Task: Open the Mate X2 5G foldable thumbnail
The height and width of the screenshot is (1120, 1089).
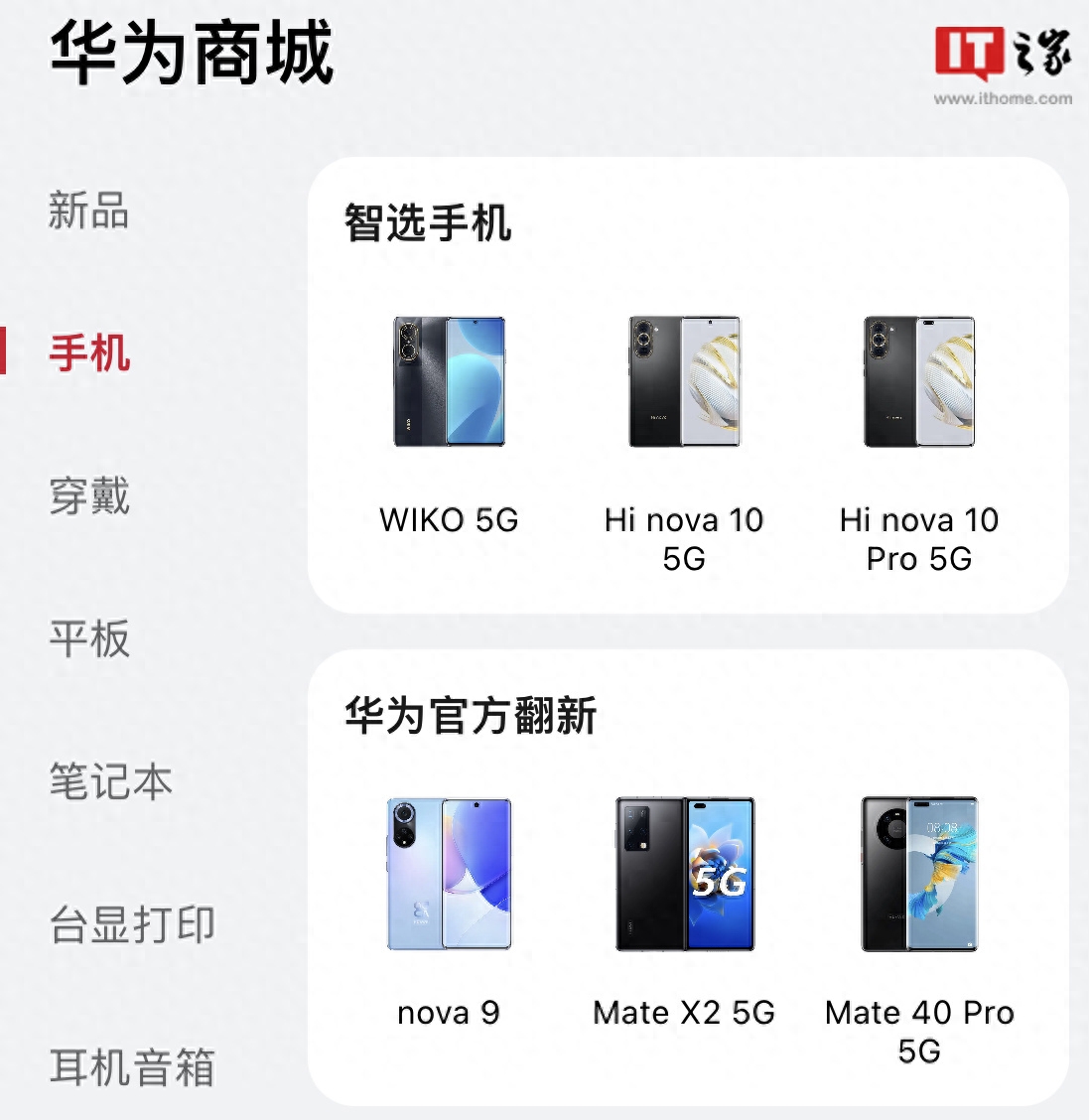Action: coord(683,874)
